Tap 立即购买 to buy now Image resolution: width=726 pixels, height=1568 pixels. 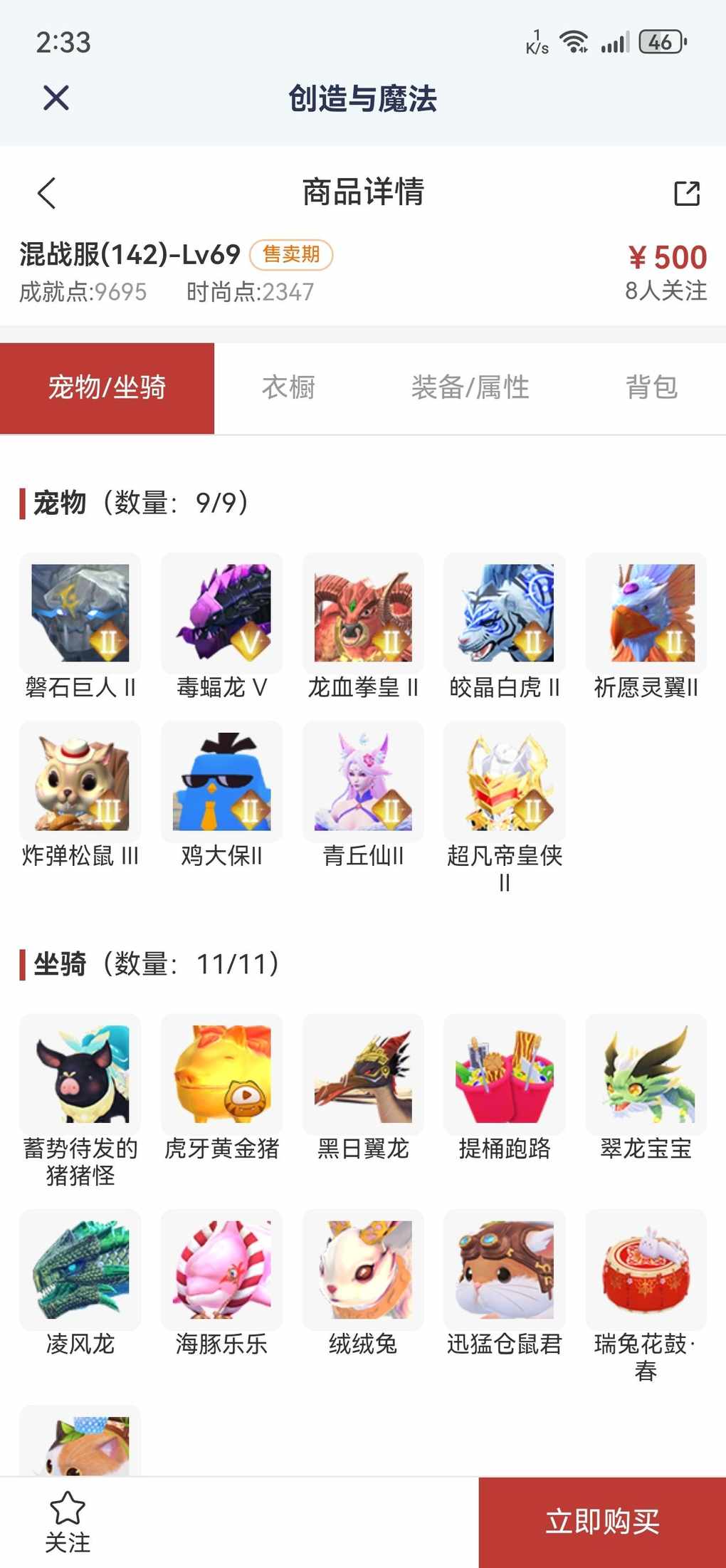coord(602,1522)
